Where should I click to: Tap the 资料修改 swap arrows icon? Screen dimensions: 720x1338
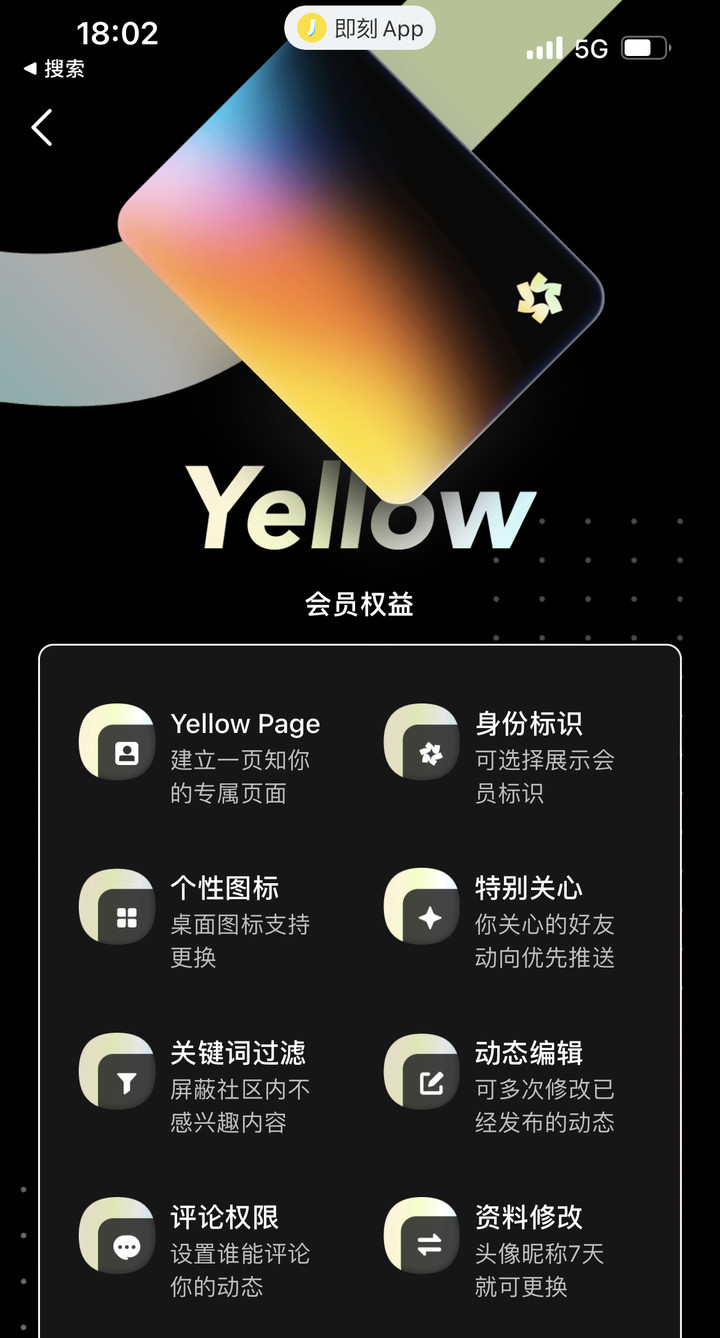[x=421, y=1236]
